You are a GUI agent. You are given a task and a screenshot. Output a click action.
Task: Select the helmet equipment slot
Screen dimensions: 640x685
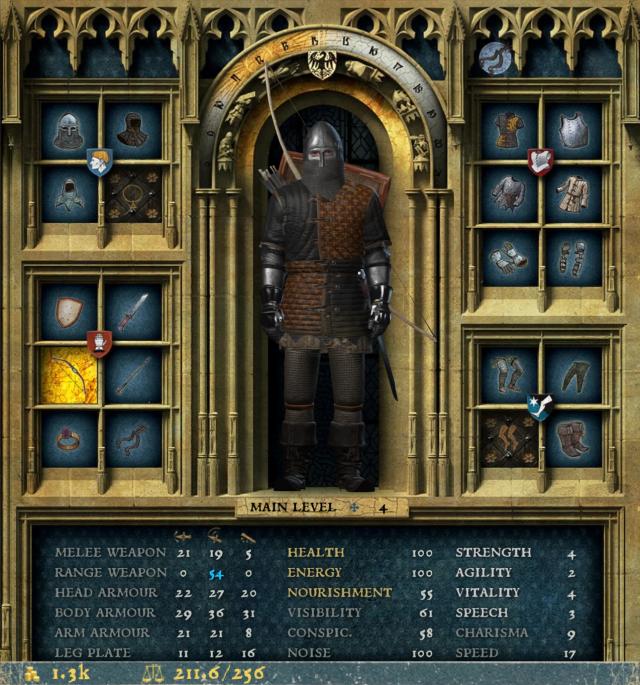coord(69,130)
